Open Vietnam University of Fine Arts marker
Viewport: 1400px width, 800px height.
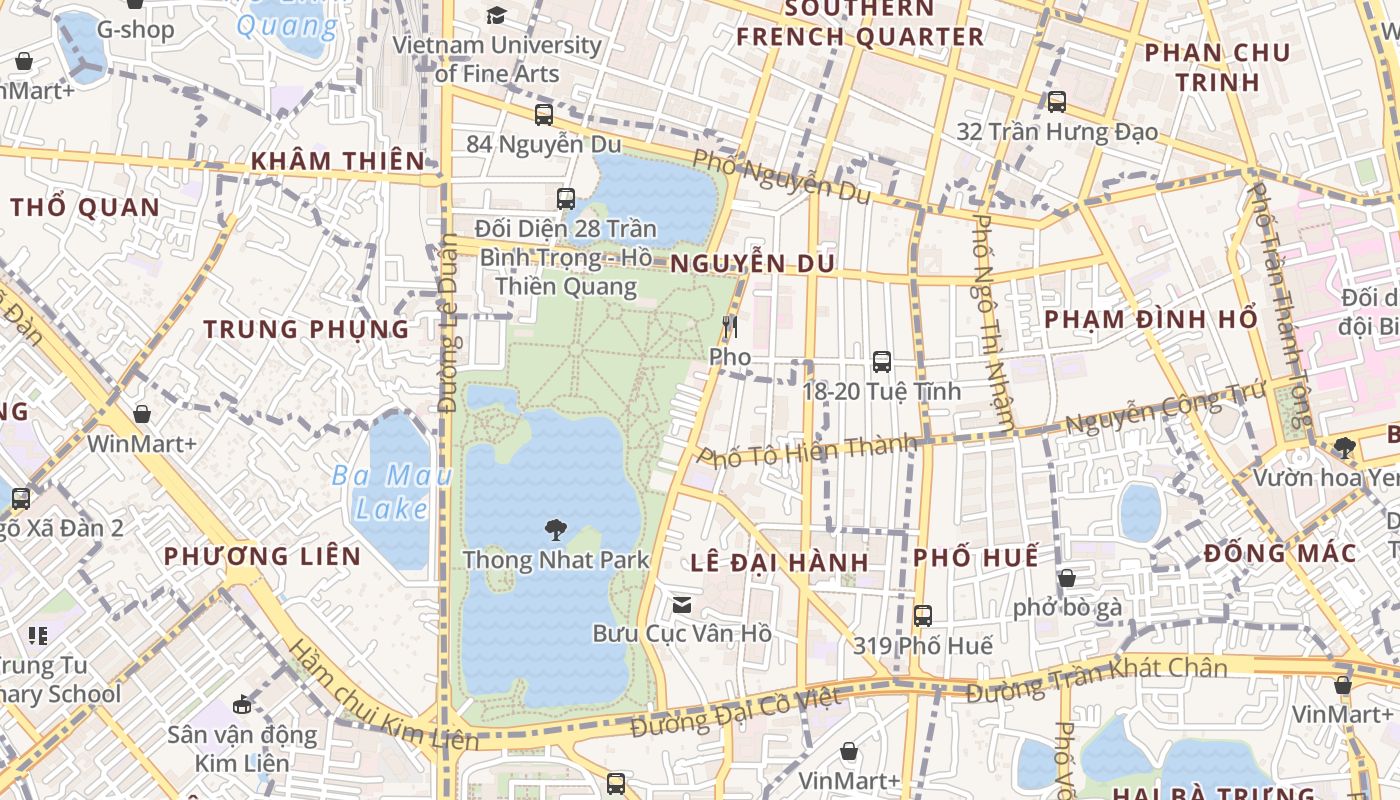click(x=496, y=15)
